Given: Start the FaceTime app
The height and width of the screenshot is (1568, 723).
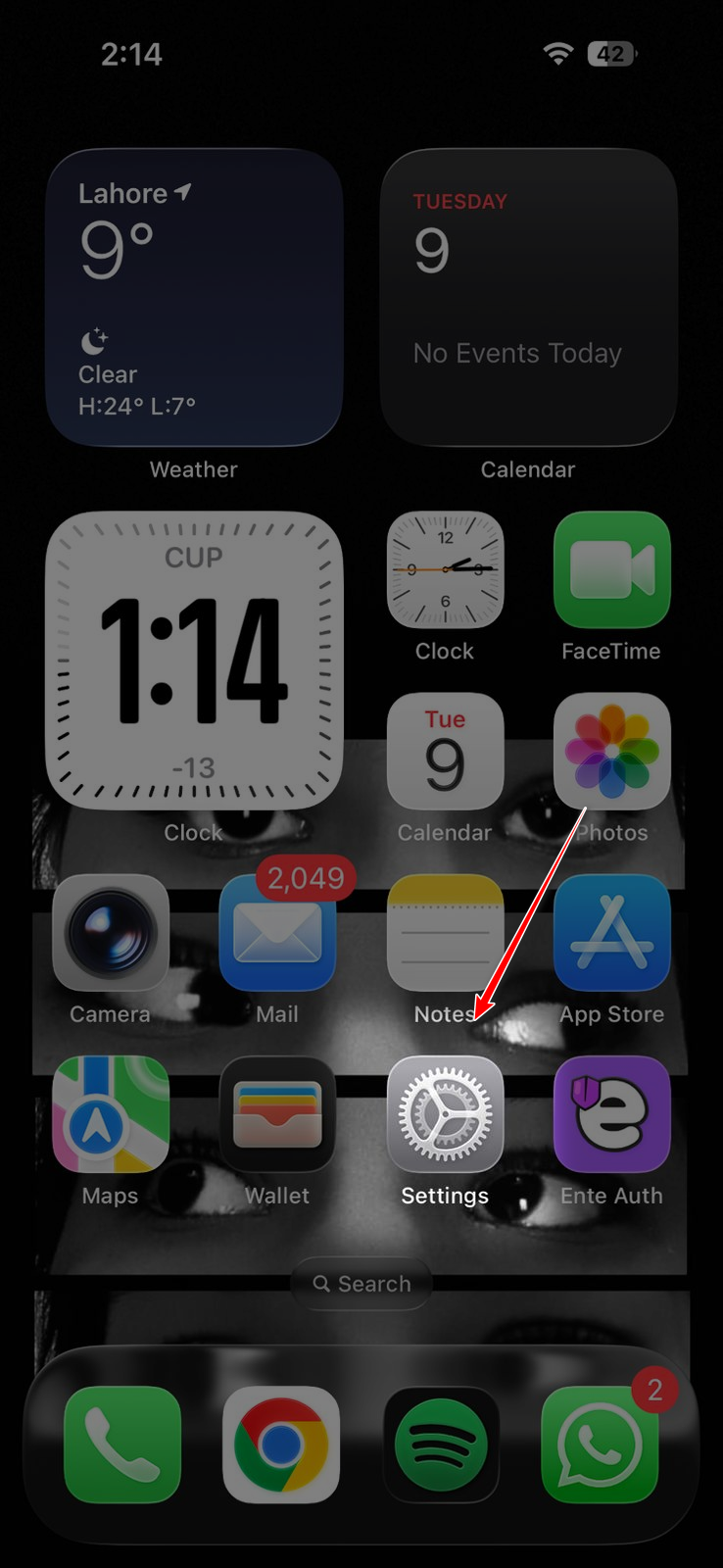Looking at the screenshot, I should [x=611, y=570].
